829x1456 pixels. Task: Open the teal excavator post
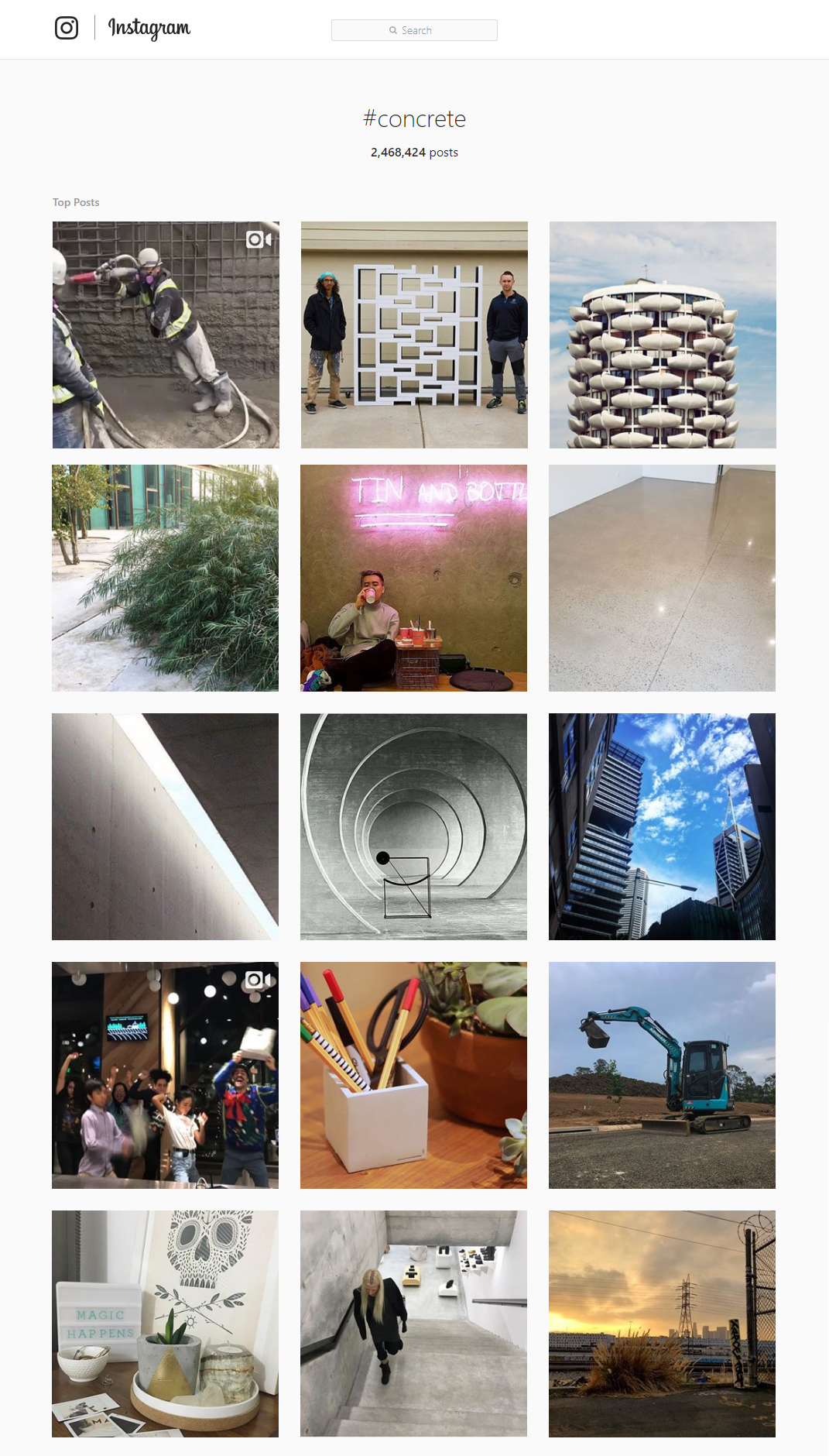[x=662, y=1075]
